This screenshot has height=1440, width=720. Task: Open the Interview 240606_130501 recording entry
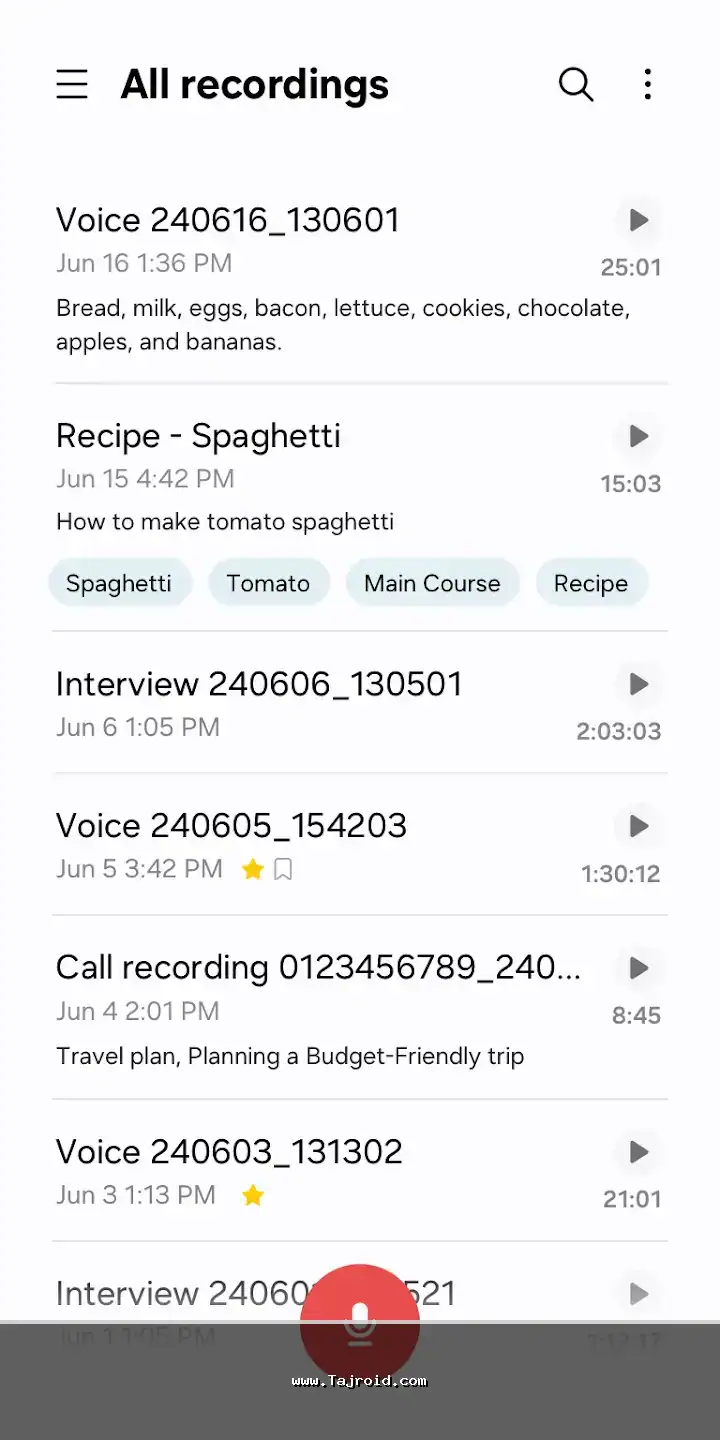point(259,684)
